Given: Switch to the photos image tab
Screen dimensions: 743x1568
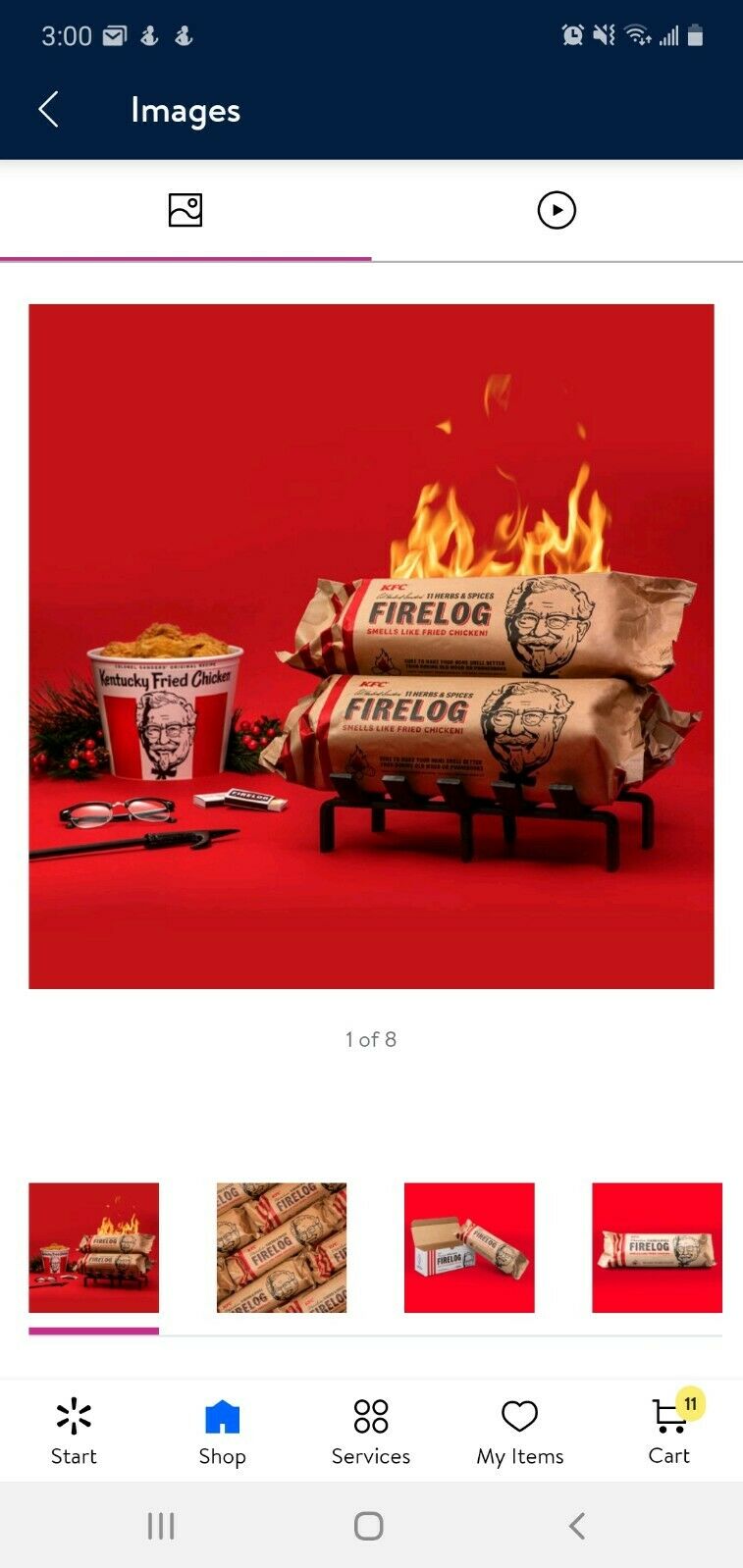Looking at the screenshot, I should click(x=186, y=210).
